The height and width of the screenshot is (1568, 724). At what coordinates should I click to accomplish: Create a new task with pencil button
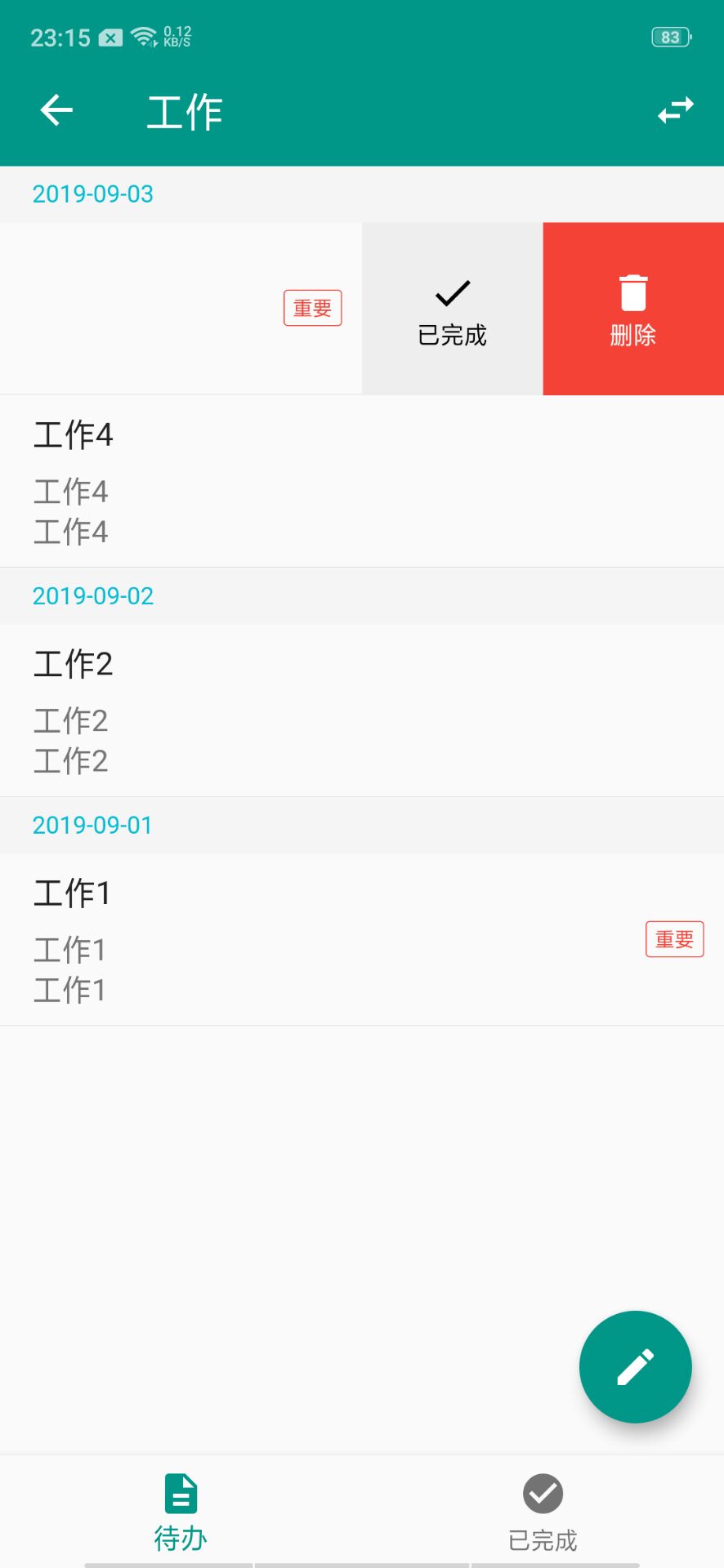tap(635, 1366)
